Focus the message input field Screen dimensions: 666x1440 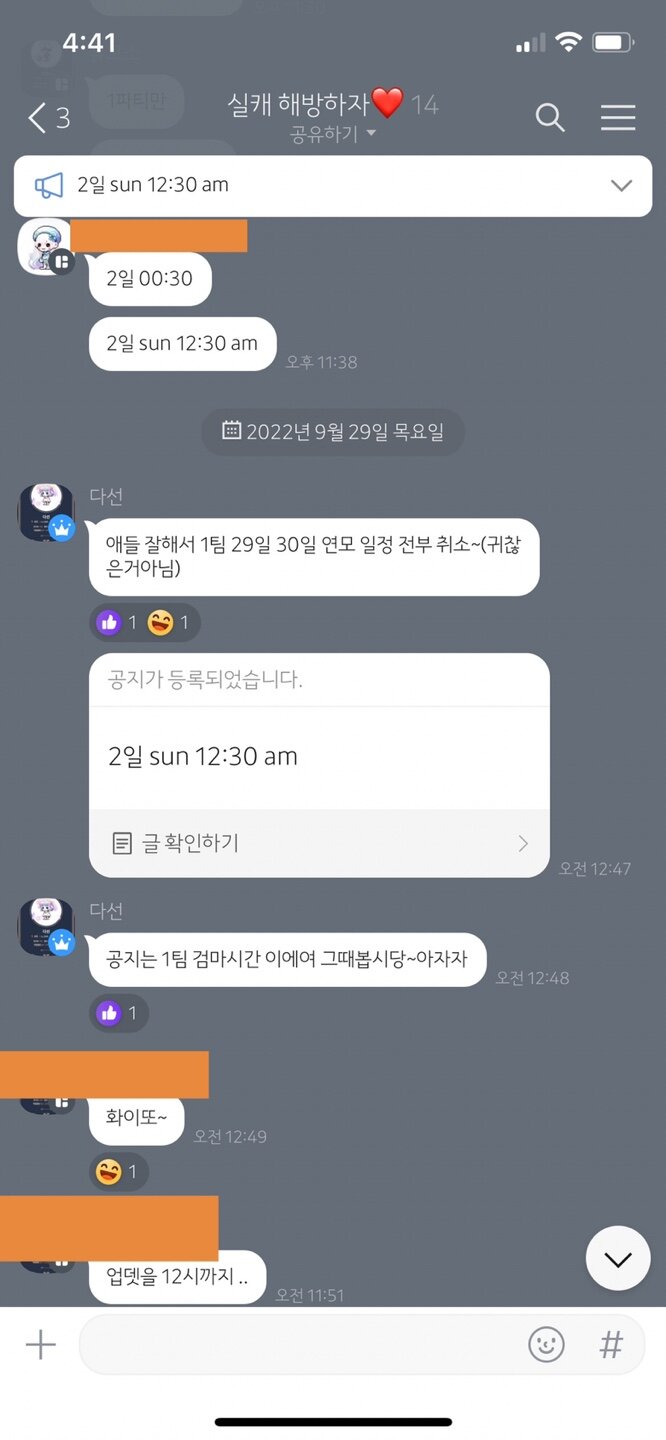[300, 1345]
